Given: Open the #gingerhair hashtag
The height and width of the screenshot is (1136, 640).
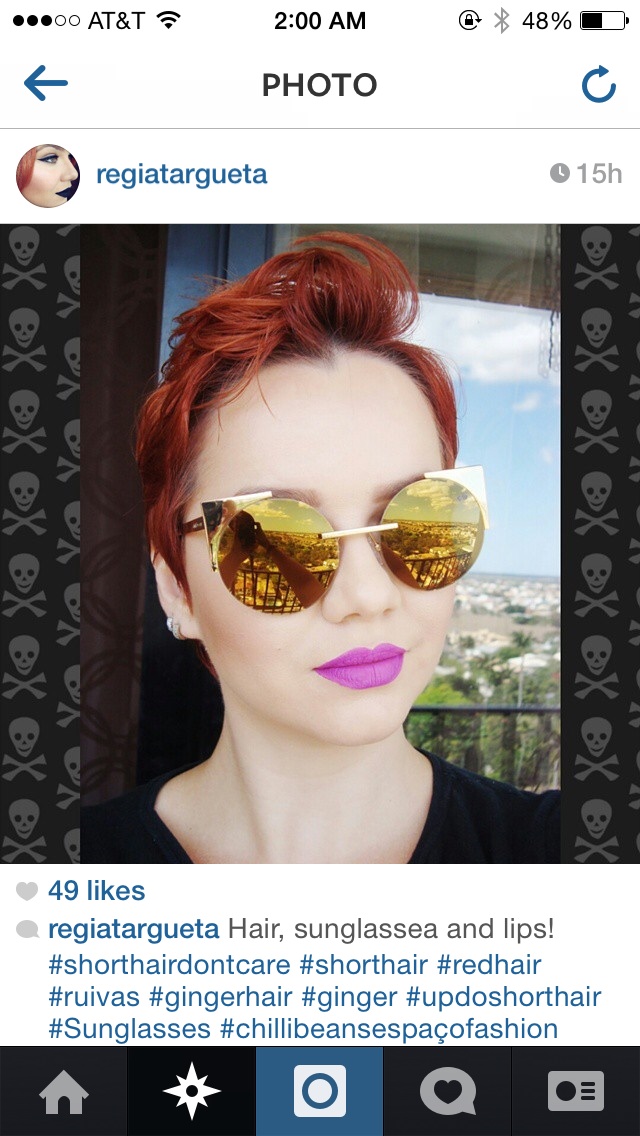Looking at the screenshot, I should 220,997.
